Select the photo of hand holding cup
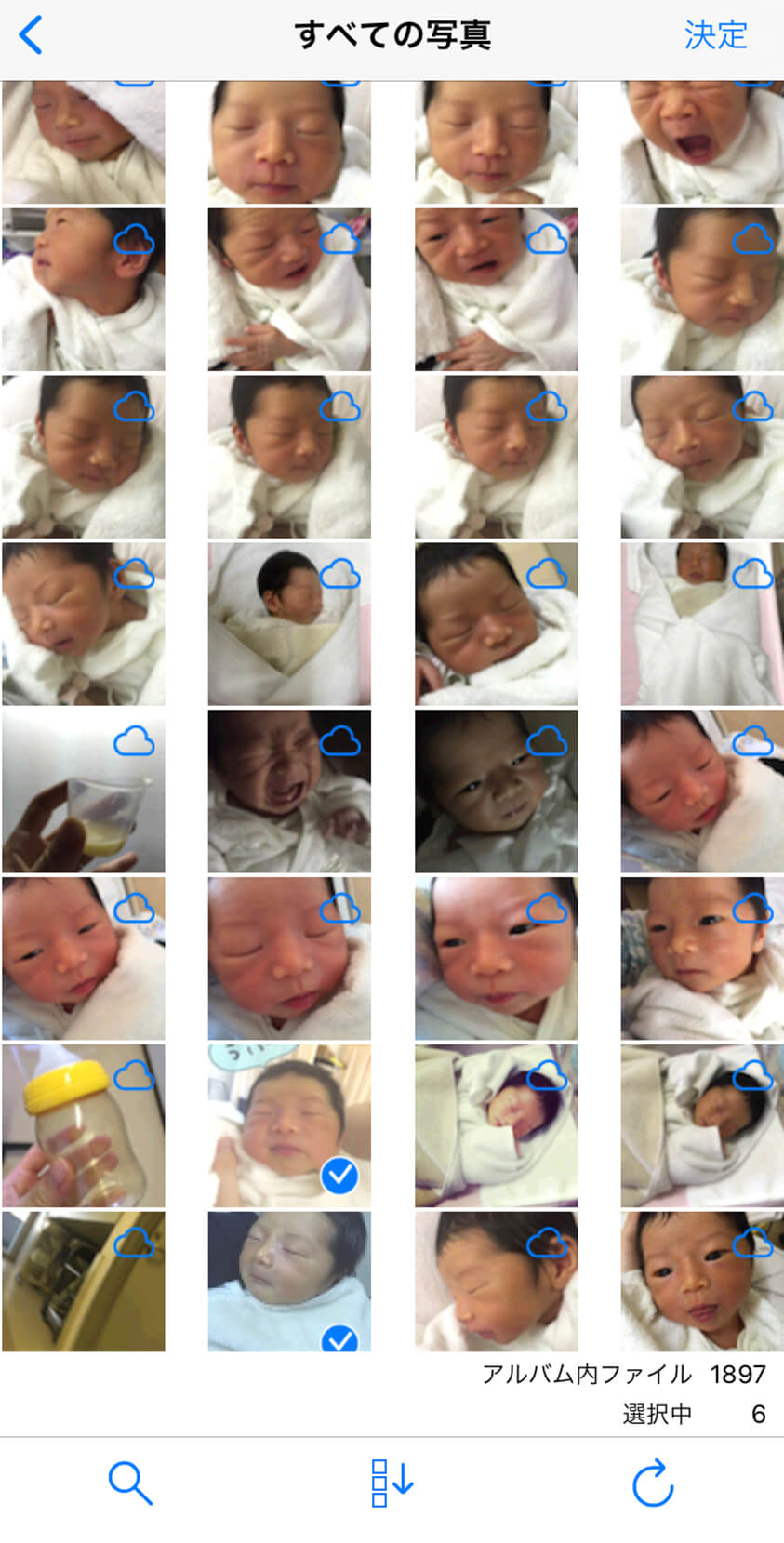Image resolution: width=784 pixels, height=1543 pixels. 84,791
